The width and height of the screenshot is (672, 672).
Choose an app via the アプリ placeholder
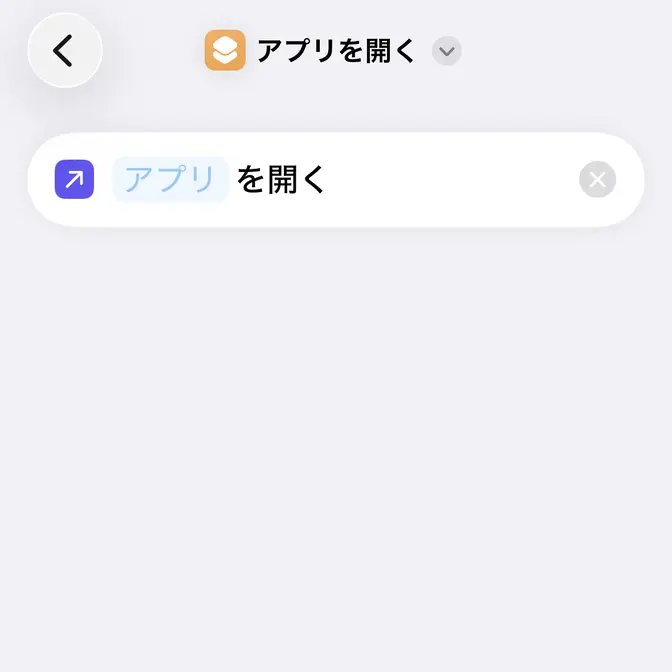coord(170,180)
